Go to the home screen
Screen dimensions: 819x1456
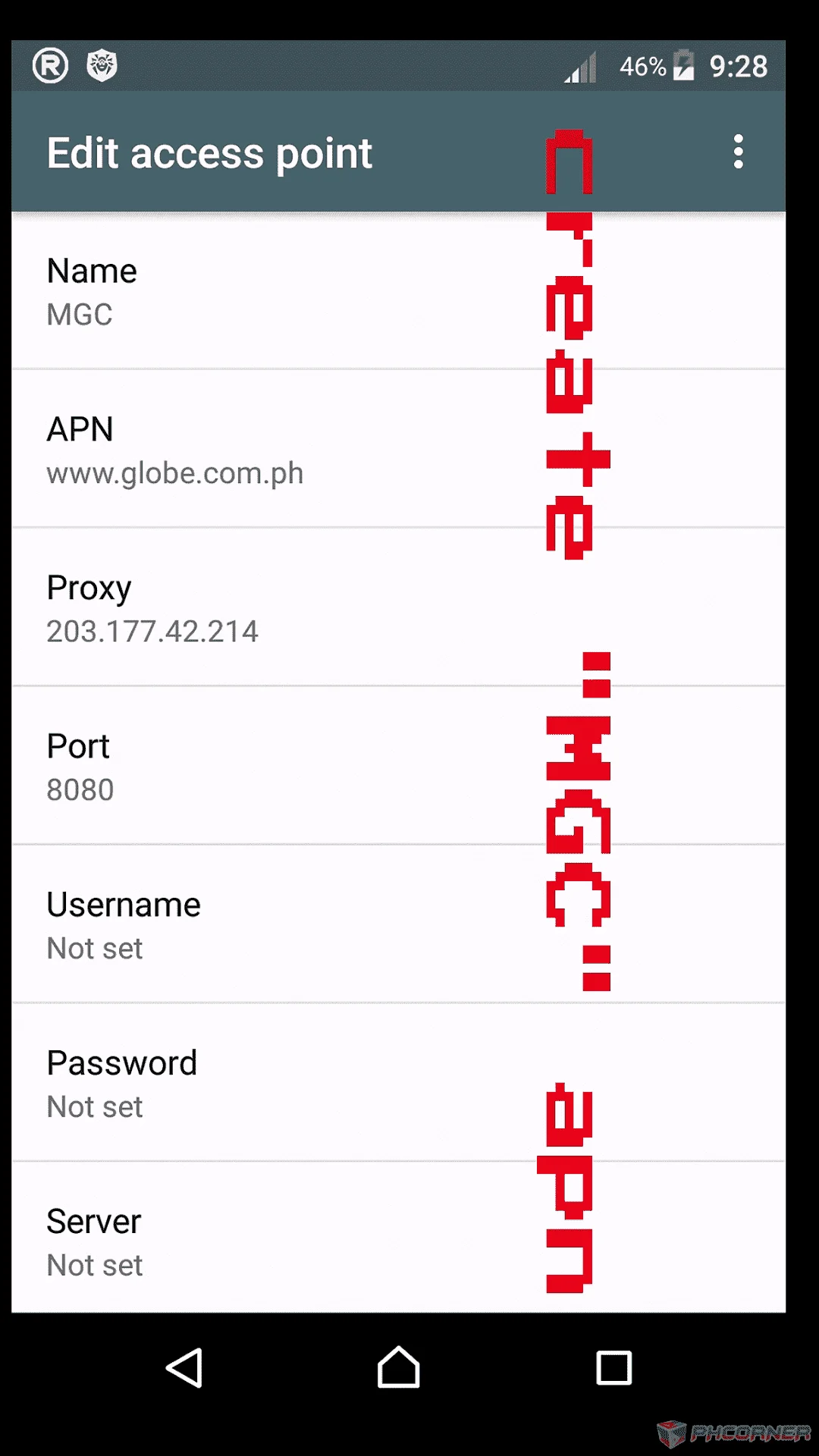(399, 1367)
